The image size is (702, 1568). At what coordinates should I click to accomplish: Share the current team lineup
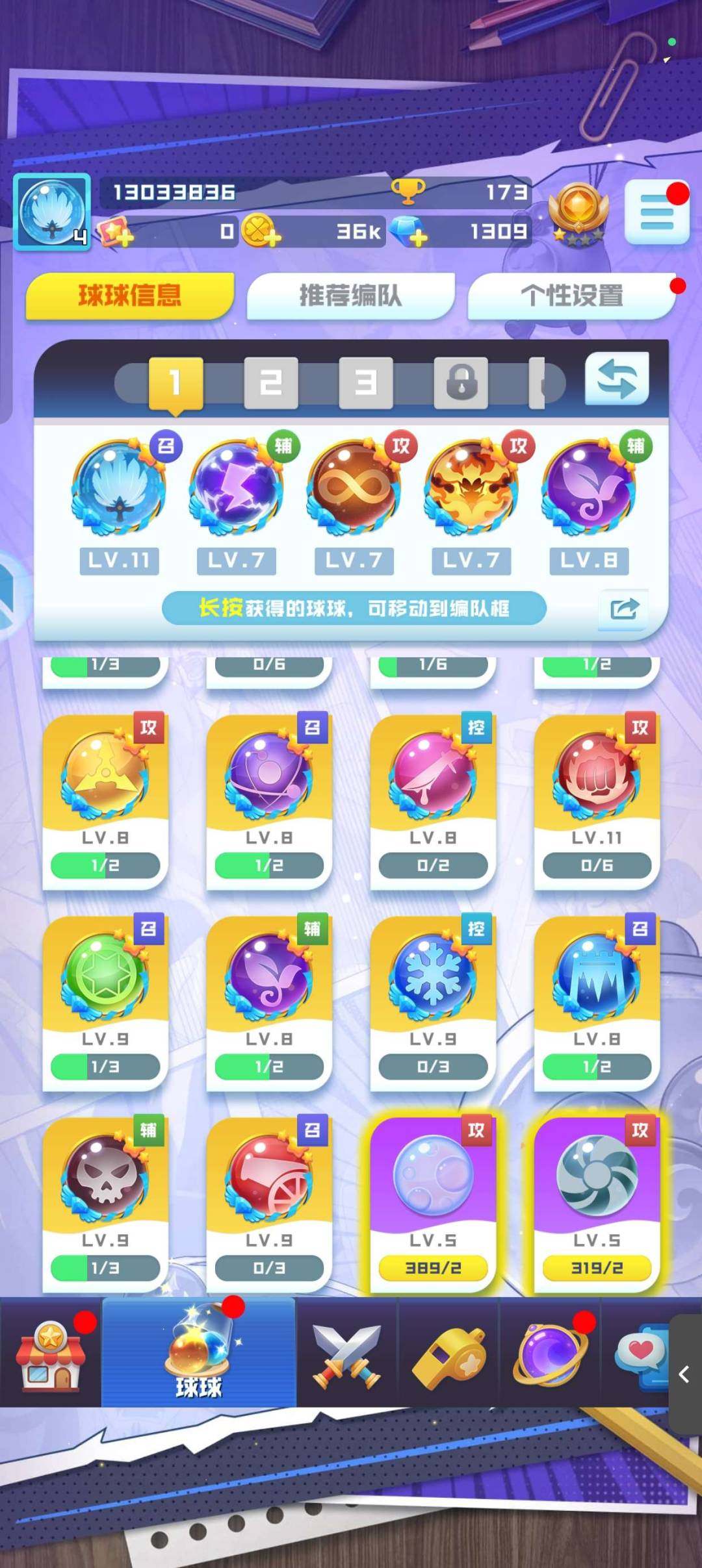624,609
